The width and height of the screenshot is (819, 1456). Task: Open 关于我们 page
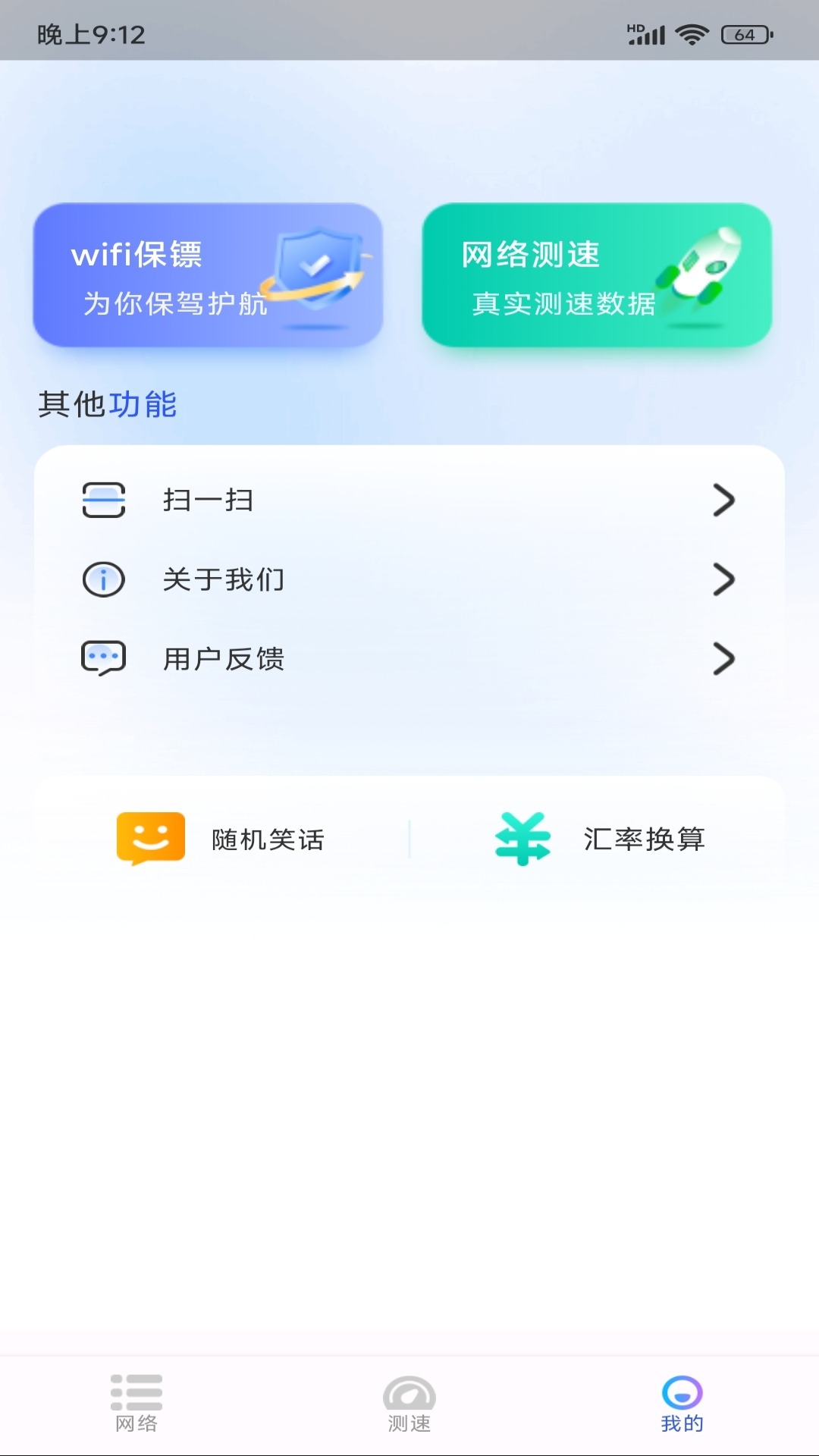409,580
